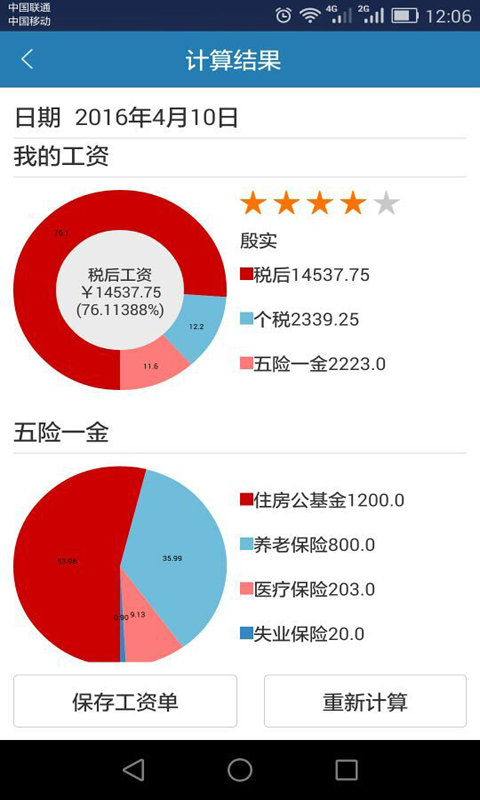
Task: Open the recent apps view
Action: pyautogui.click(x=346, y=769)
